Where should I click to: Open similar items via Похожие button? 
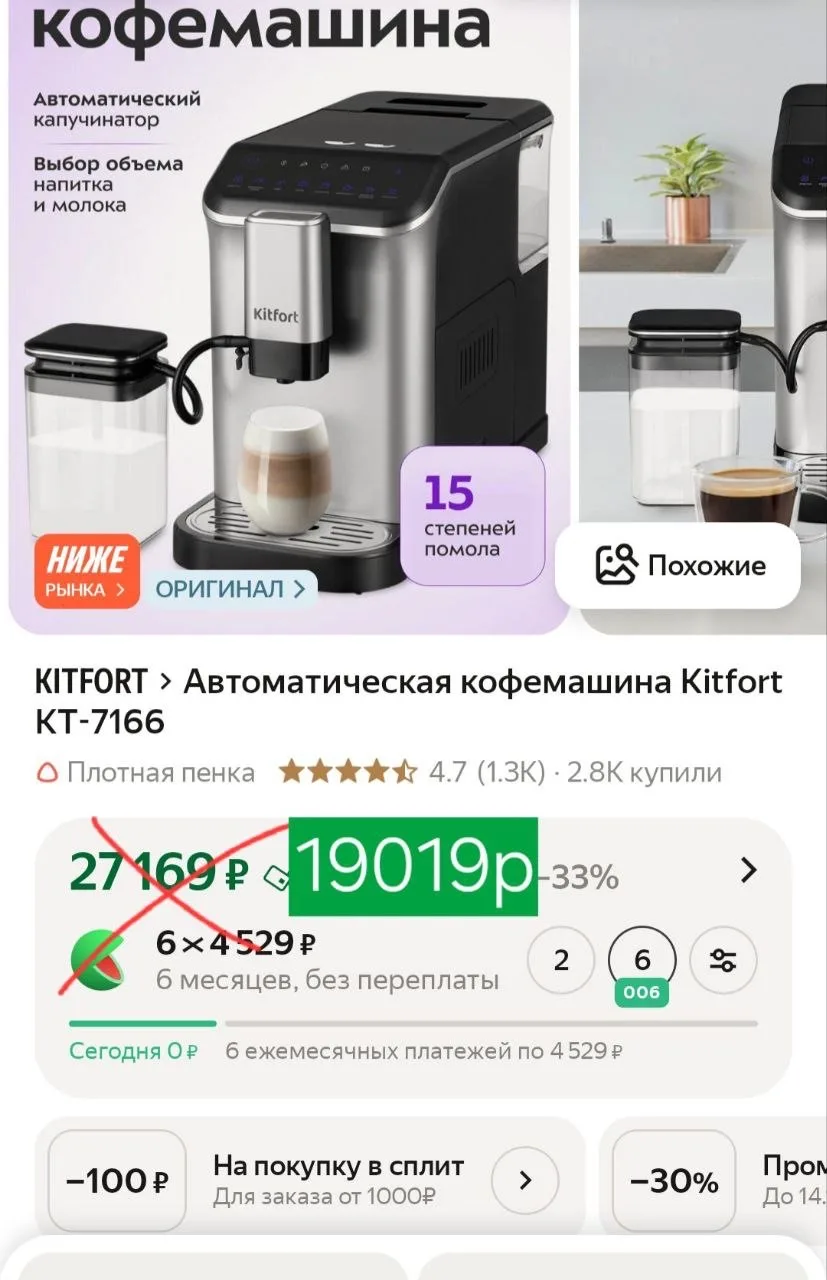pyautogui.click(x=678, y=566)
